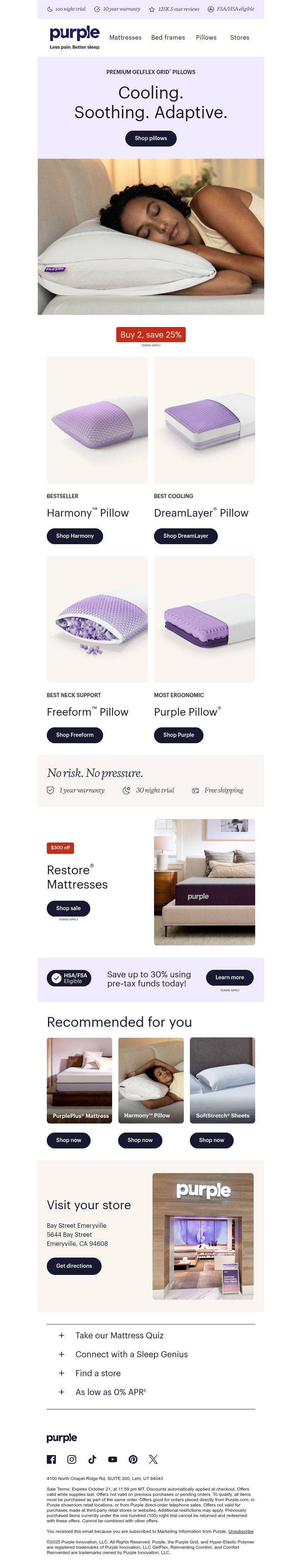Get directions to the Bay Street store
This screenshot has width=302, height=1568.
click(x=74, y=1266)
